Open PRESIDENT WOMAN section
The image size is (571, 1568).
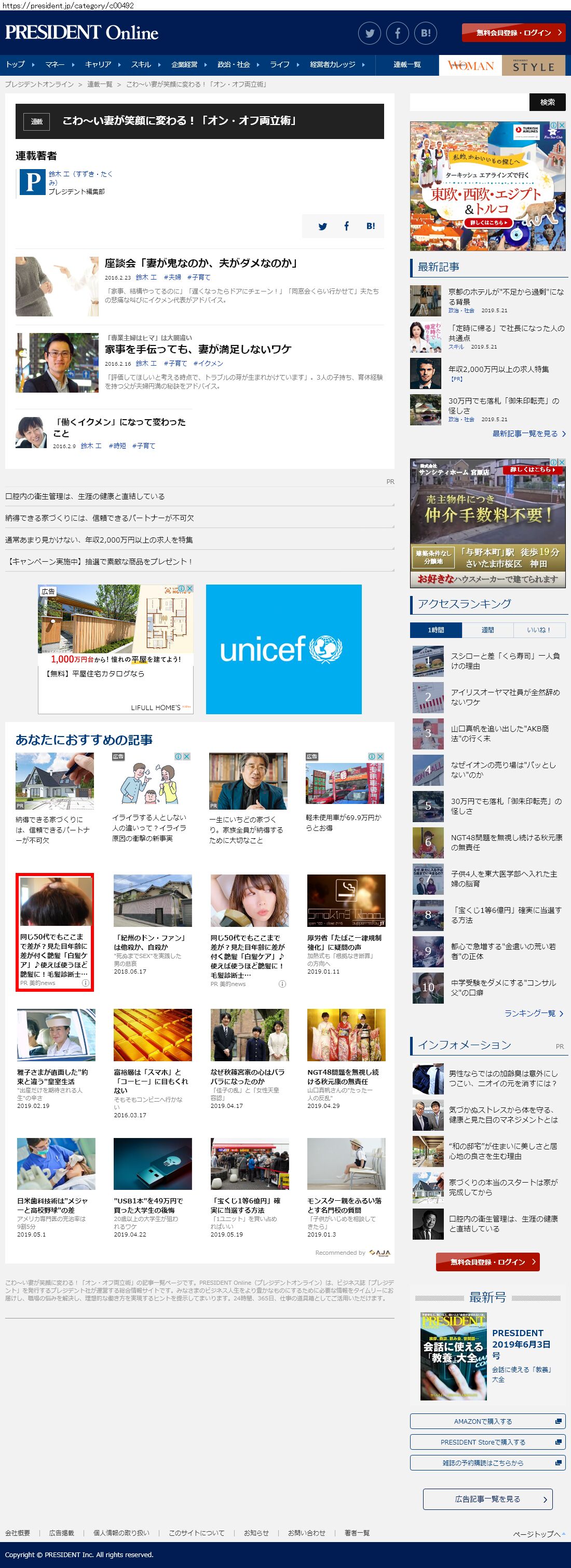coord(470,65)
